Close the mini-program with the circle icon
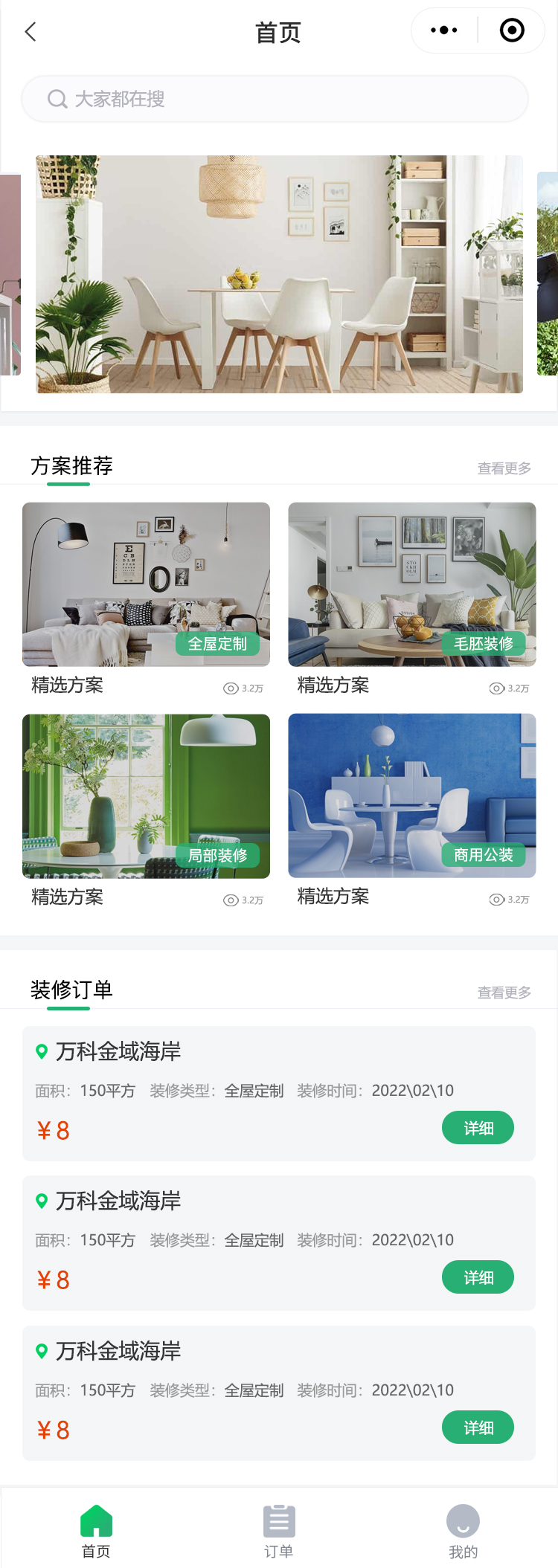 [x=512, y=30]
